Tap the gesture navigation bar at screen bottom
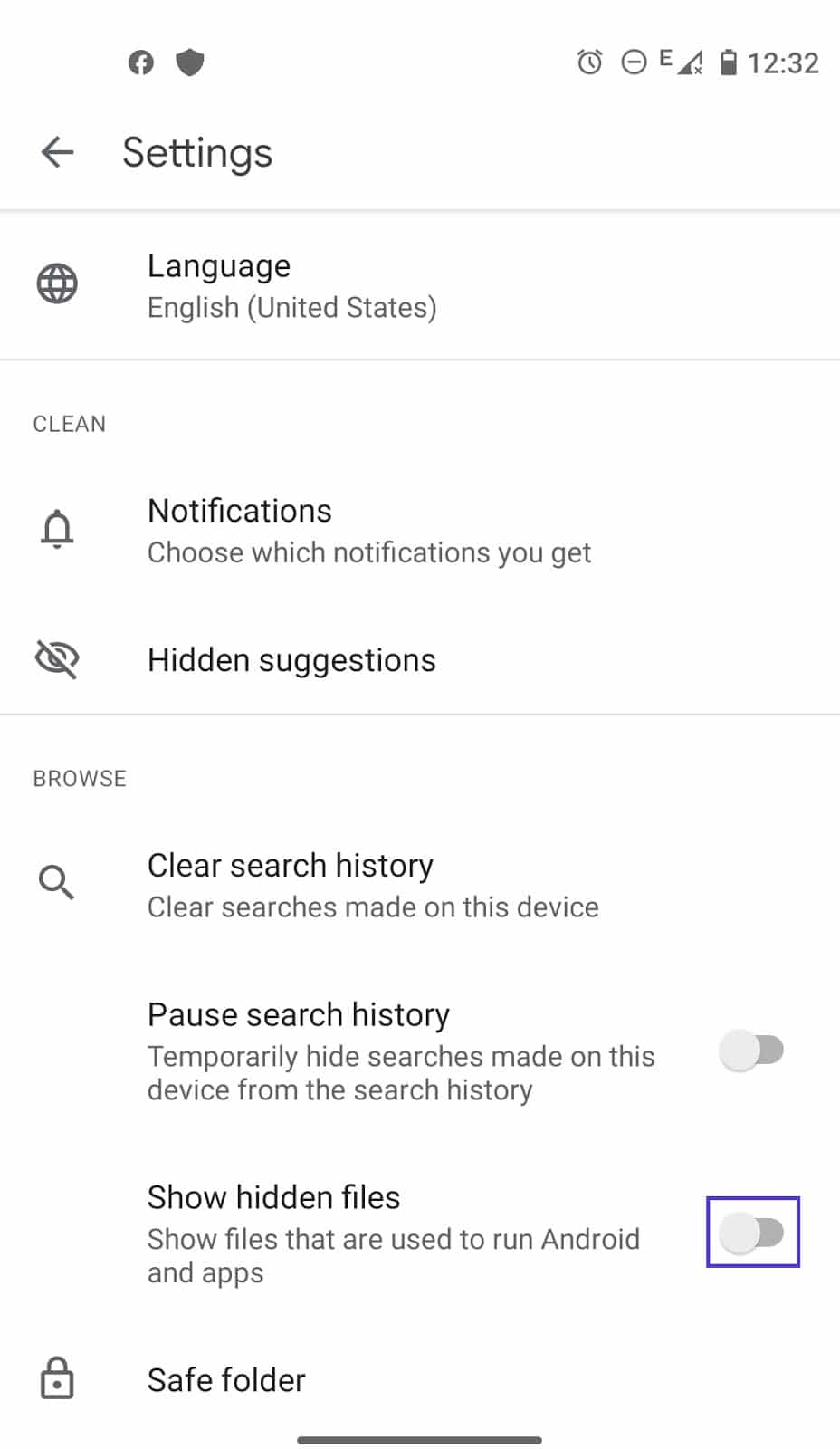Screen dimensions: 840x1449 [420, 1438]
